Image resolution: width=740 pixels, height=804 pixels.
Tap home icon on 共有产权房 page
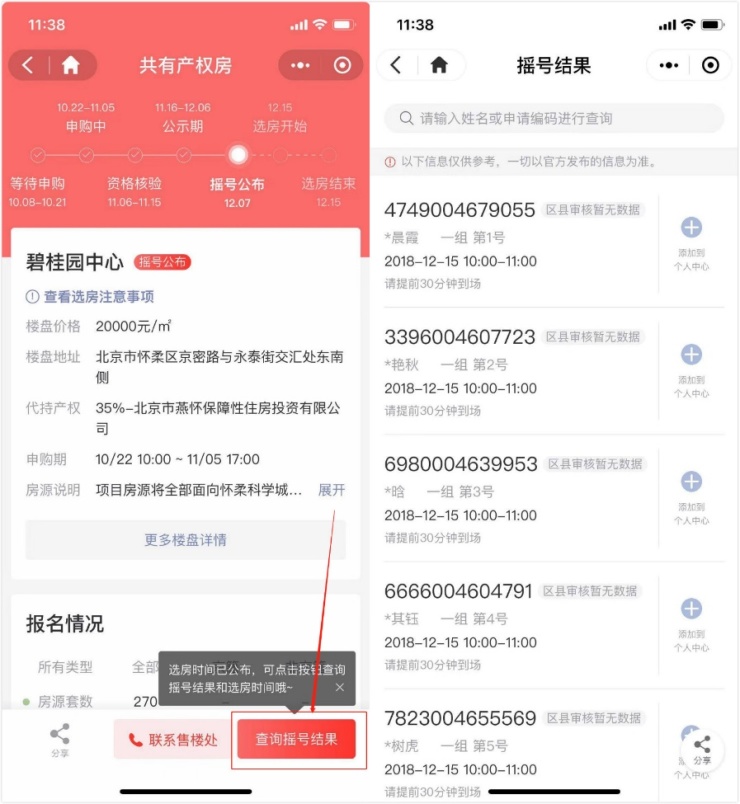point(70,66)
